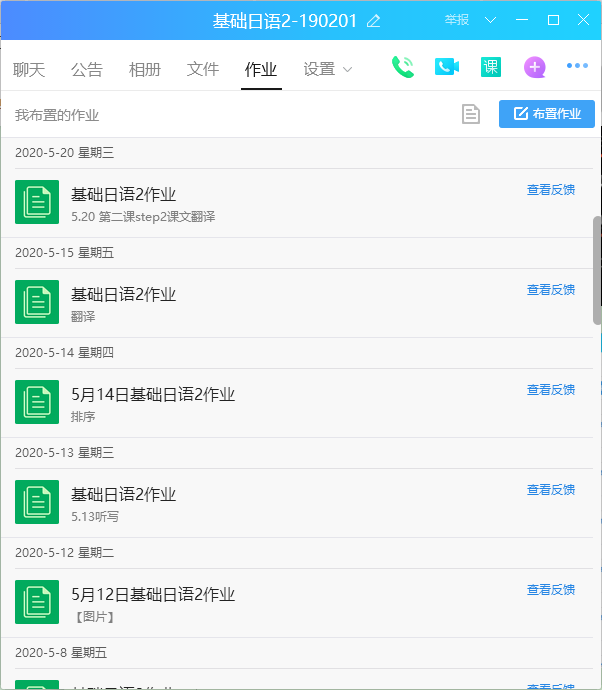The width and height of the screenshot is (602, 690).
Task: Open the three-dot more menu
Action: (577, 67)
